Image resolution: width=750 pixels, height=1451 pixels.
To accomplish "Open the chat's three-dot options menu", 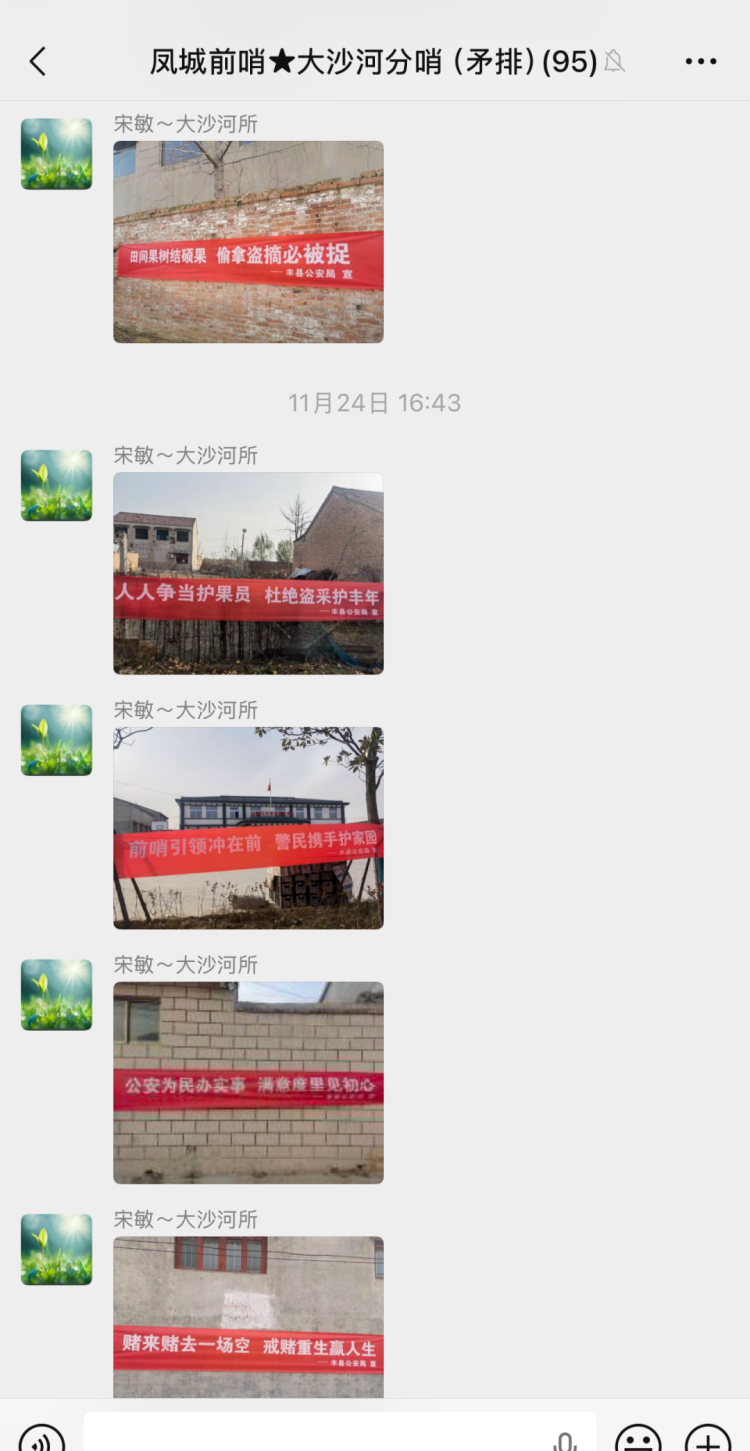I will [700, 62].
